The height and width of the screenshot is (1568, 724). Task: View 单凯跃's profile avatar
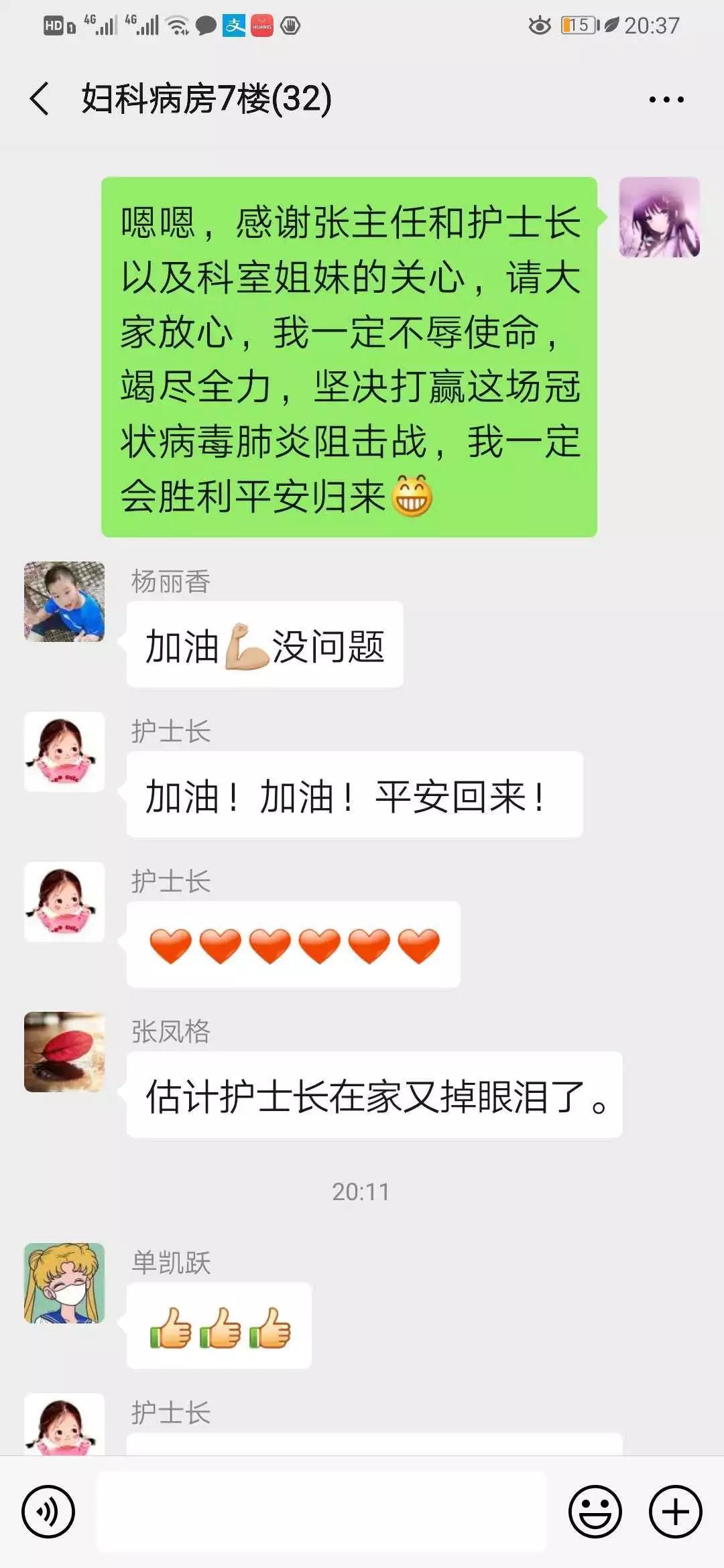64,1283
